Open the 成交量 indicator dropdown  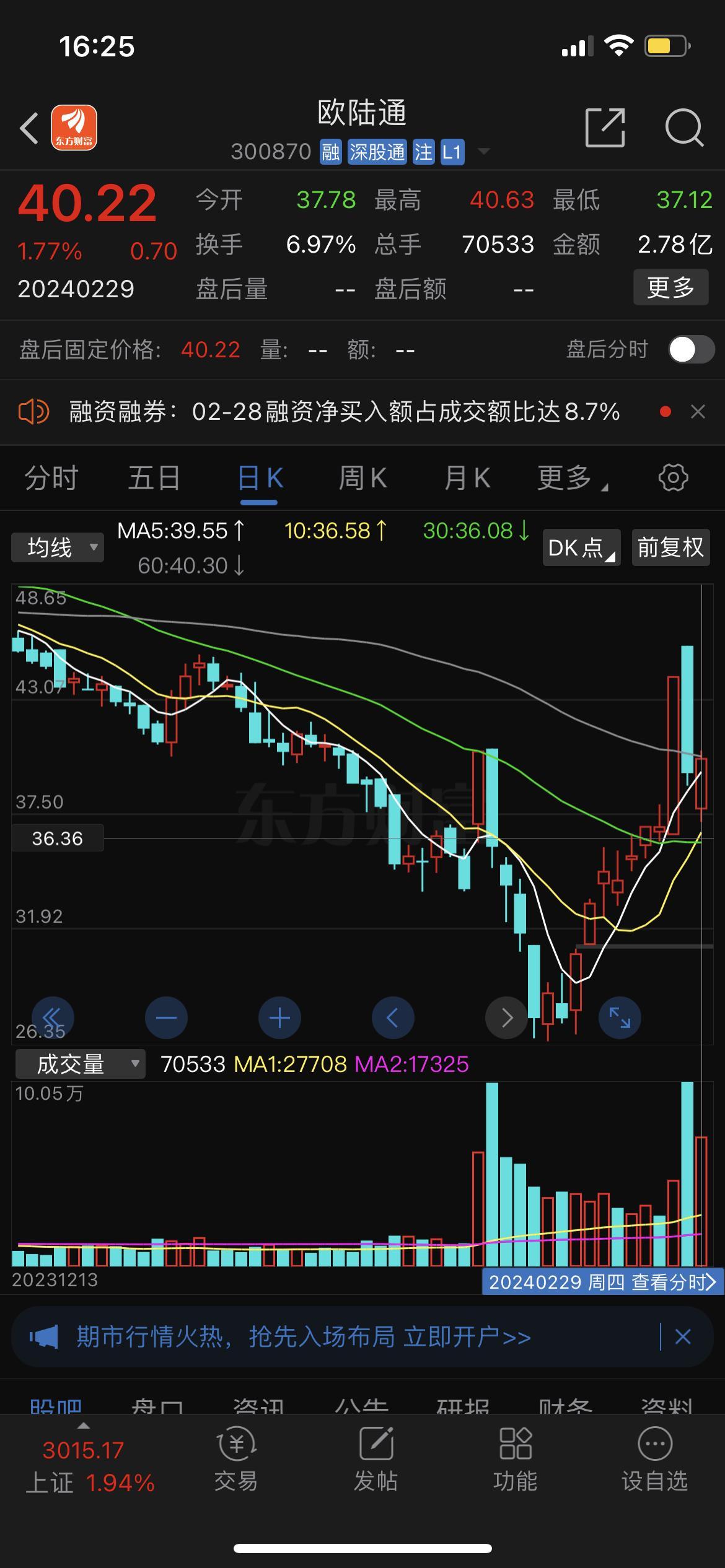79,1064
